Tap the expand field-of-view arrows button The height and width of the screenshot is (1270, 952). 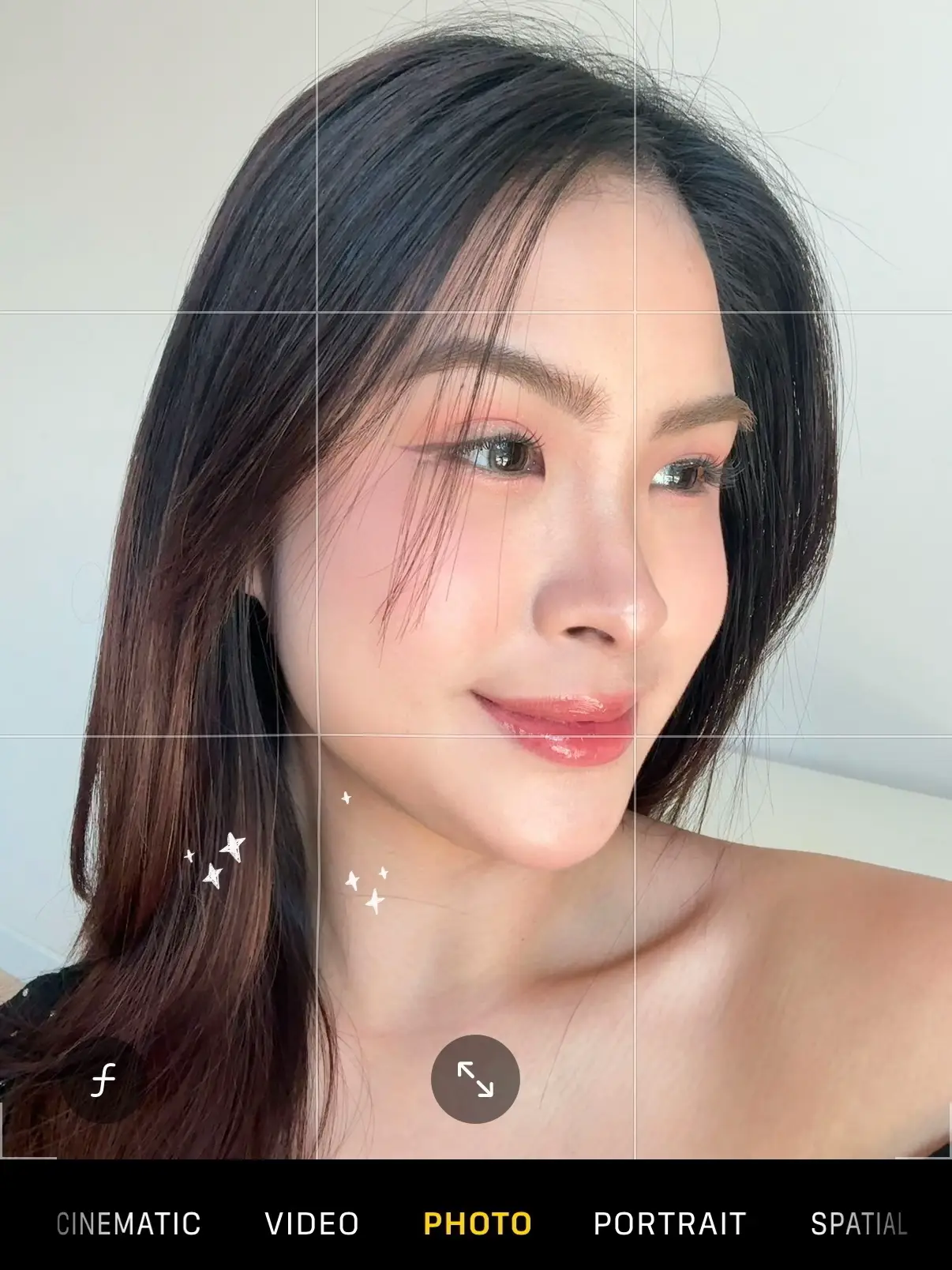475,1079
